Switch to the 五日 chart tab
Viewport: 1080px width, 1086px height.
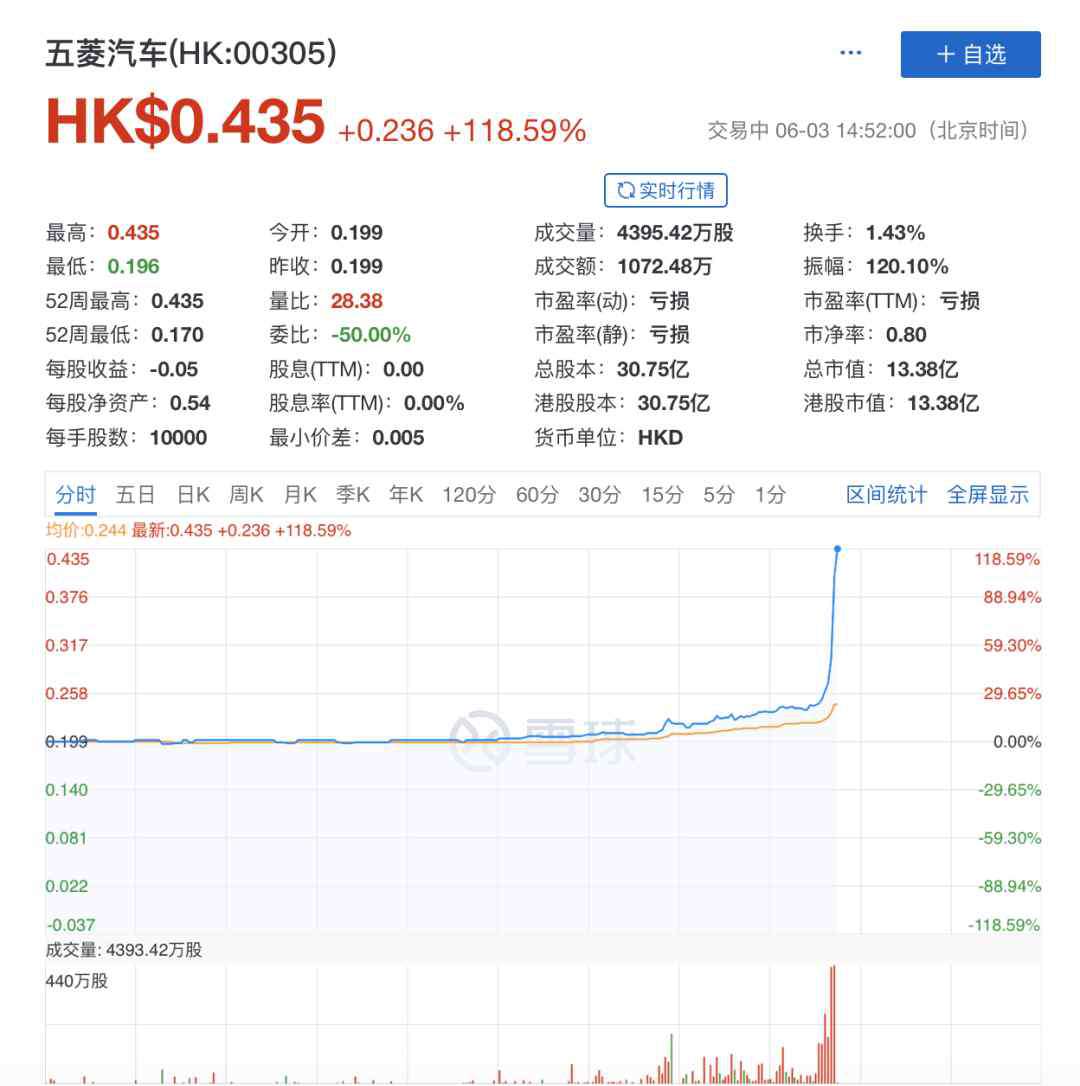135,495
